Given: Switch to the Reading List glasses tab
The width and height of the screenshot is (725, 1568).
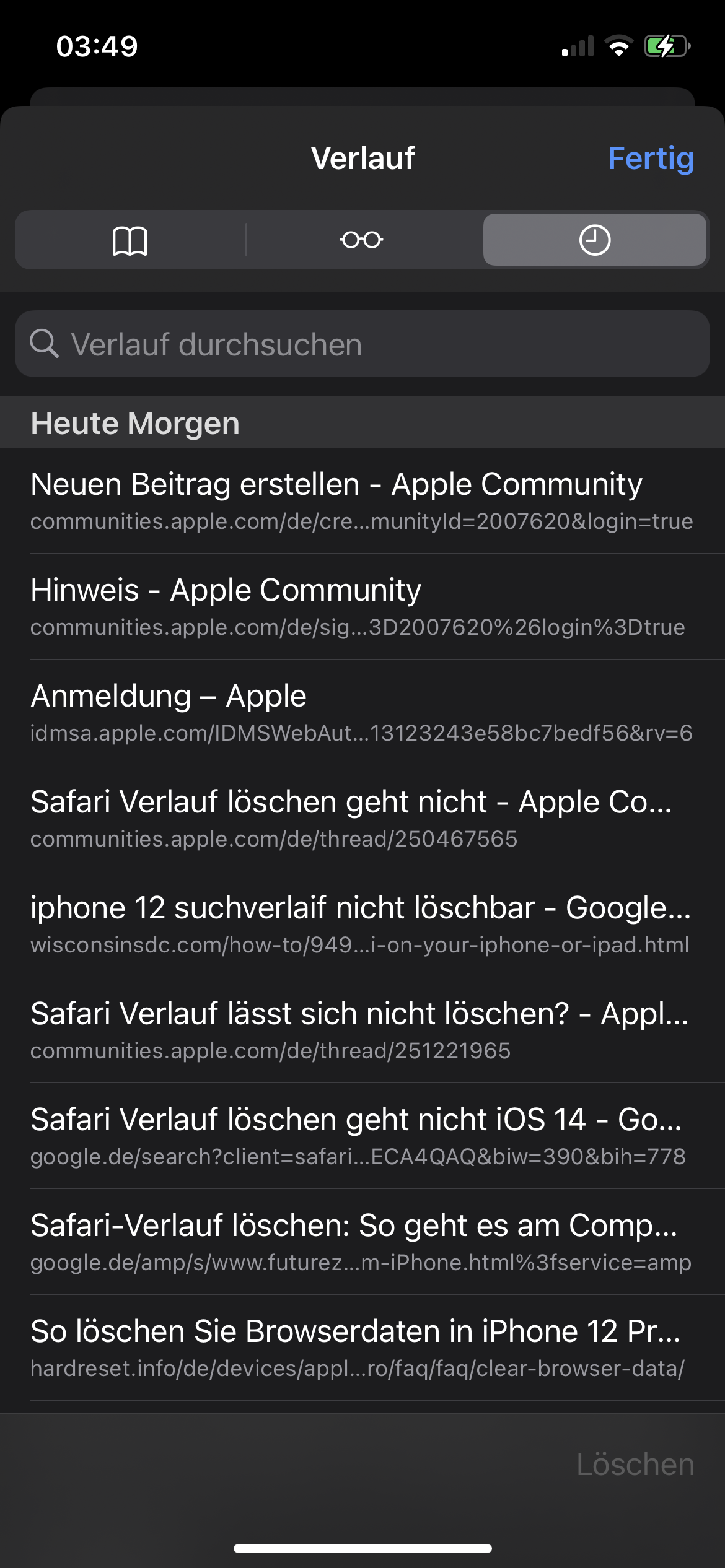Looking at the screenshot, I should tap(361, 240).
